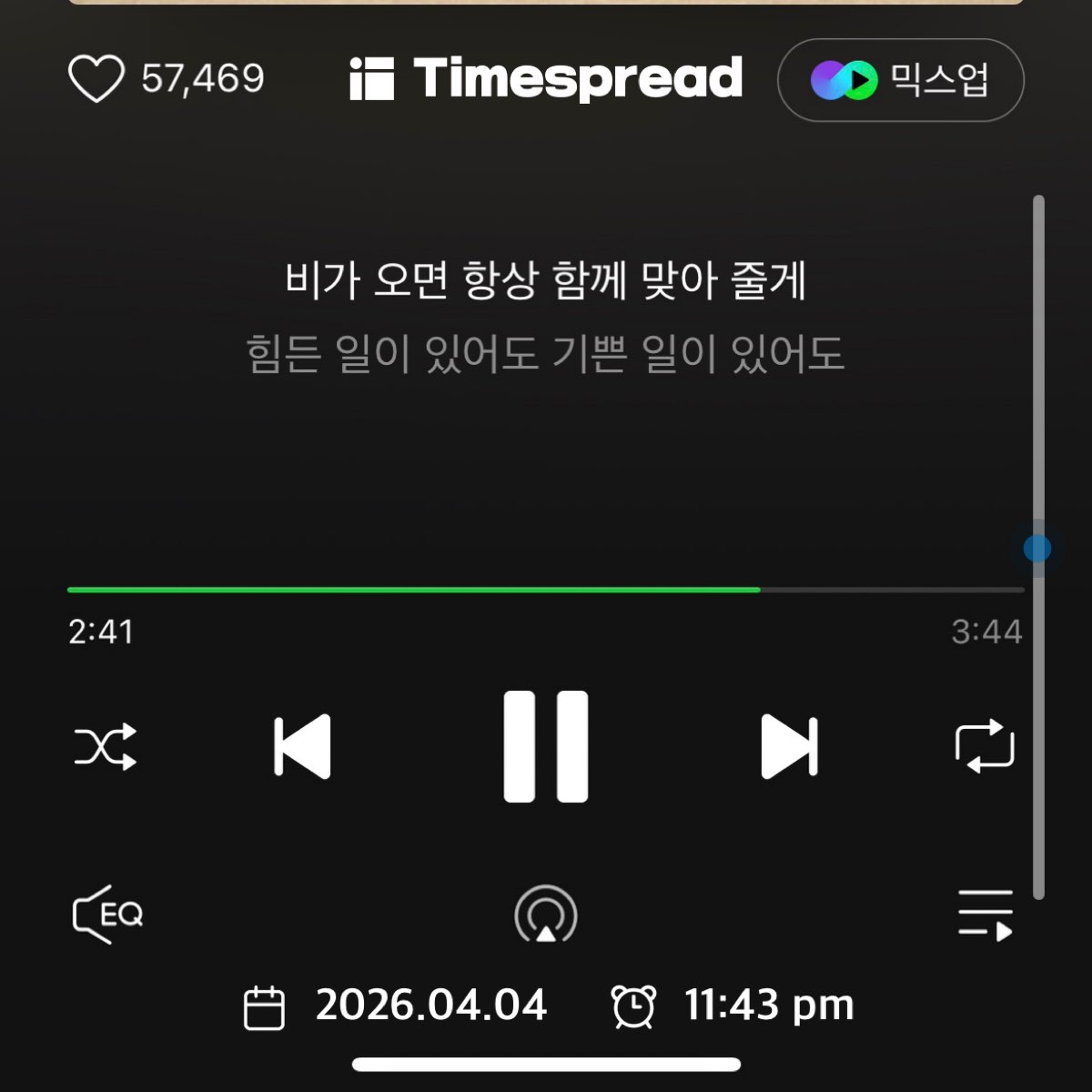Tap the green playback progress bar
This screenshot has height=1092, width=1092.
coord(414,590)
